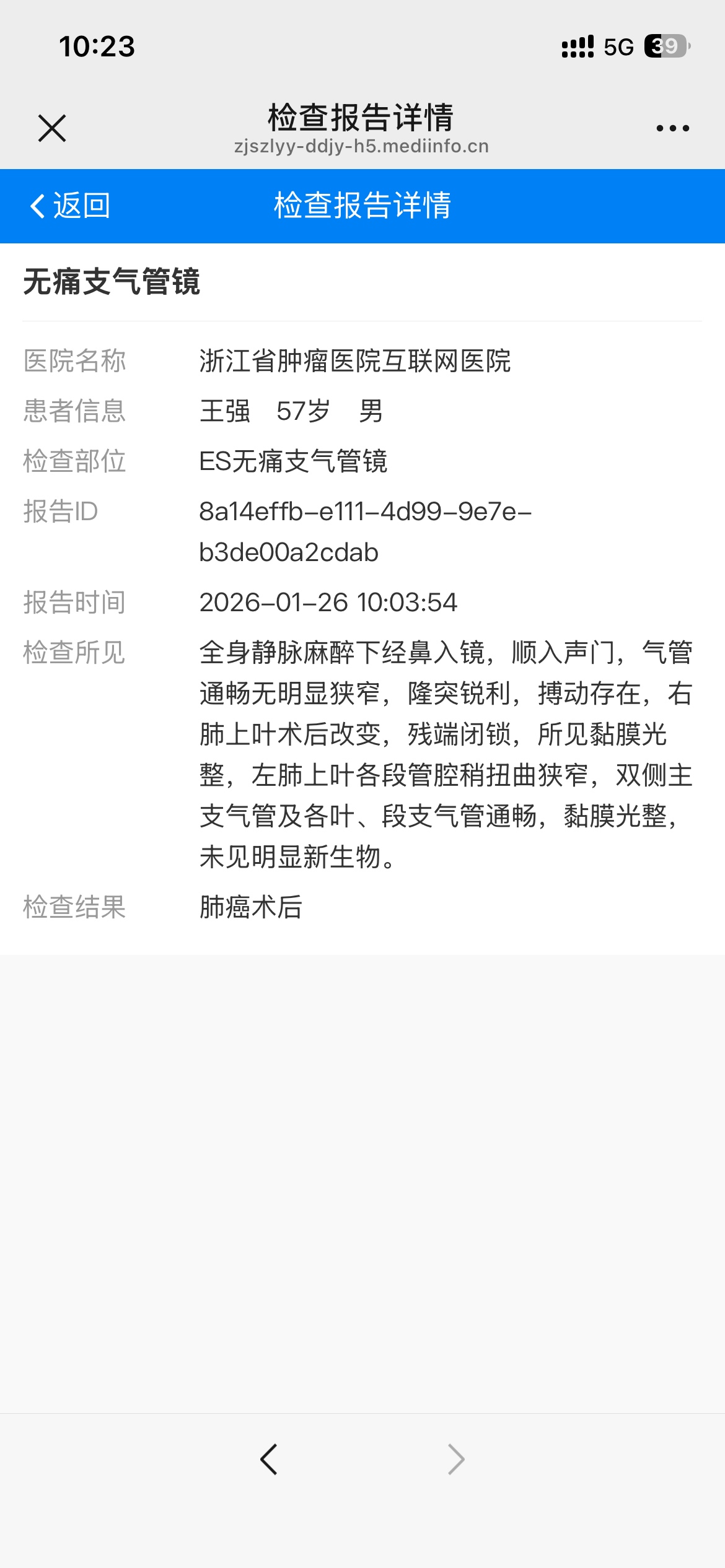This screenshot has height=1568, width=725.
Task: Tap the bottom forward arrow
Action: click(x=456, y=1460)
